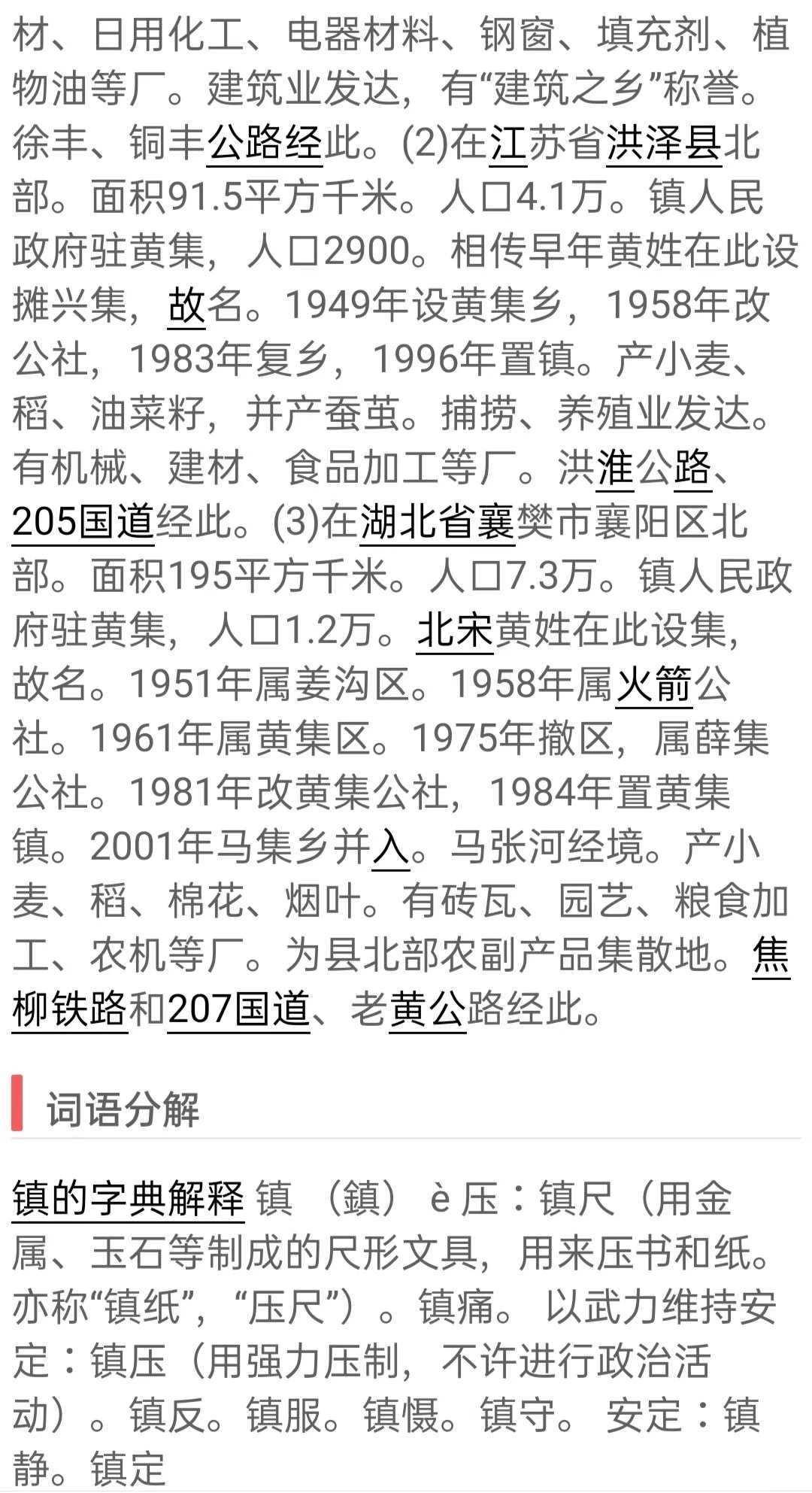The image size is (812, 1493).
Task: Open the 北宋 link
Action: (x=456, y=631)
